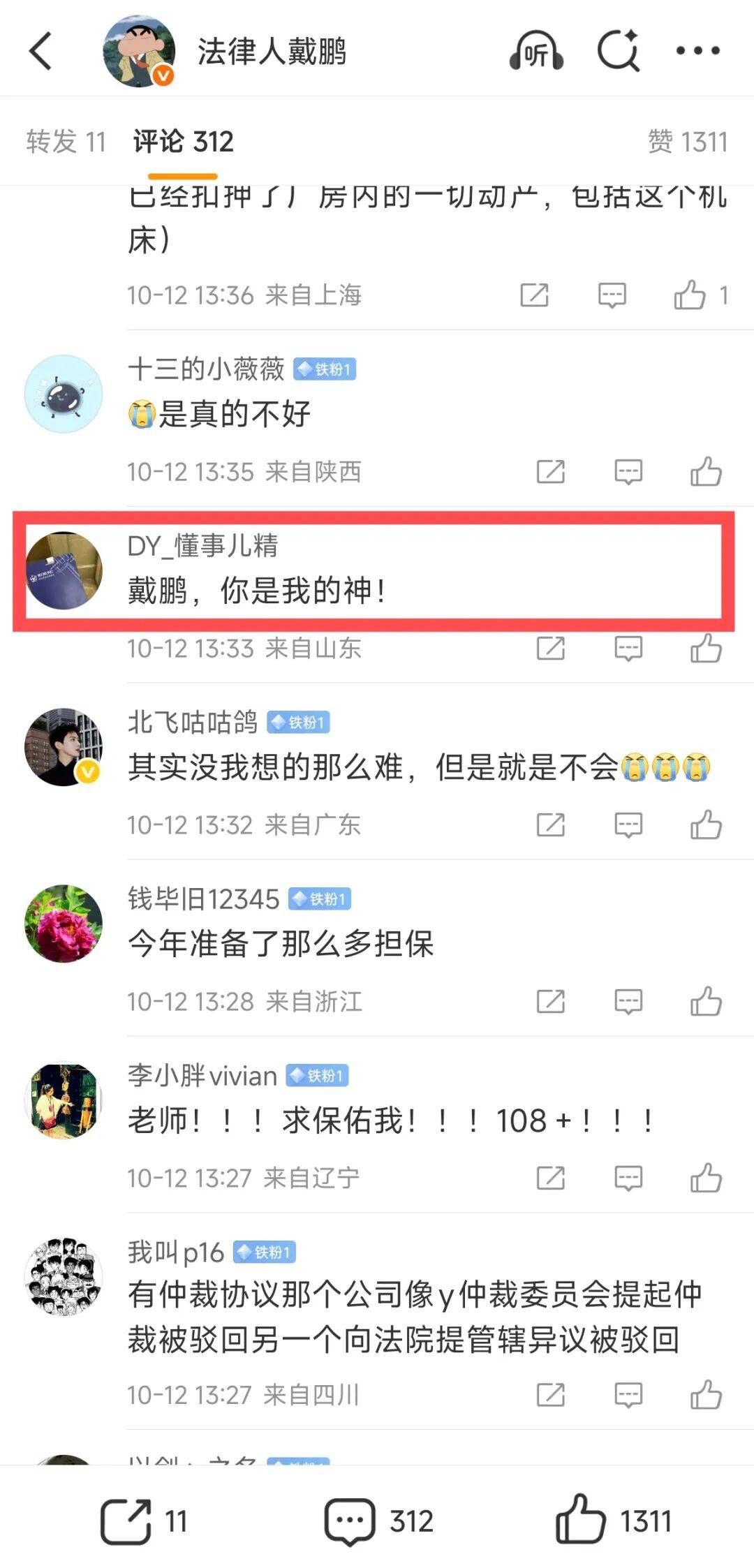
Task: Go back using the top-left arrow
Action: click(x=40, y=51)
